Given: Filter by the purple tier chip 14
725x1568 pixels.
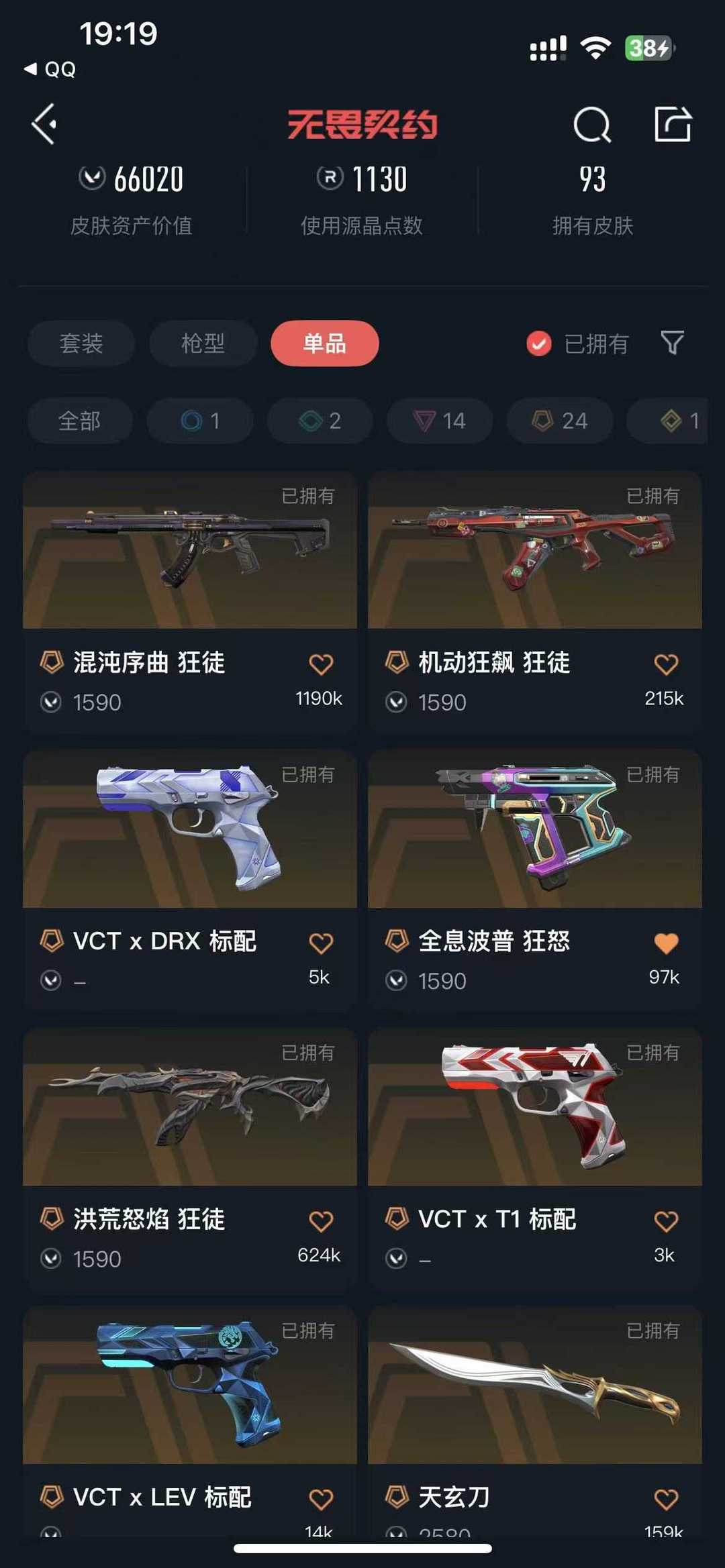Looking at the screenshot, I should [440, 421].
